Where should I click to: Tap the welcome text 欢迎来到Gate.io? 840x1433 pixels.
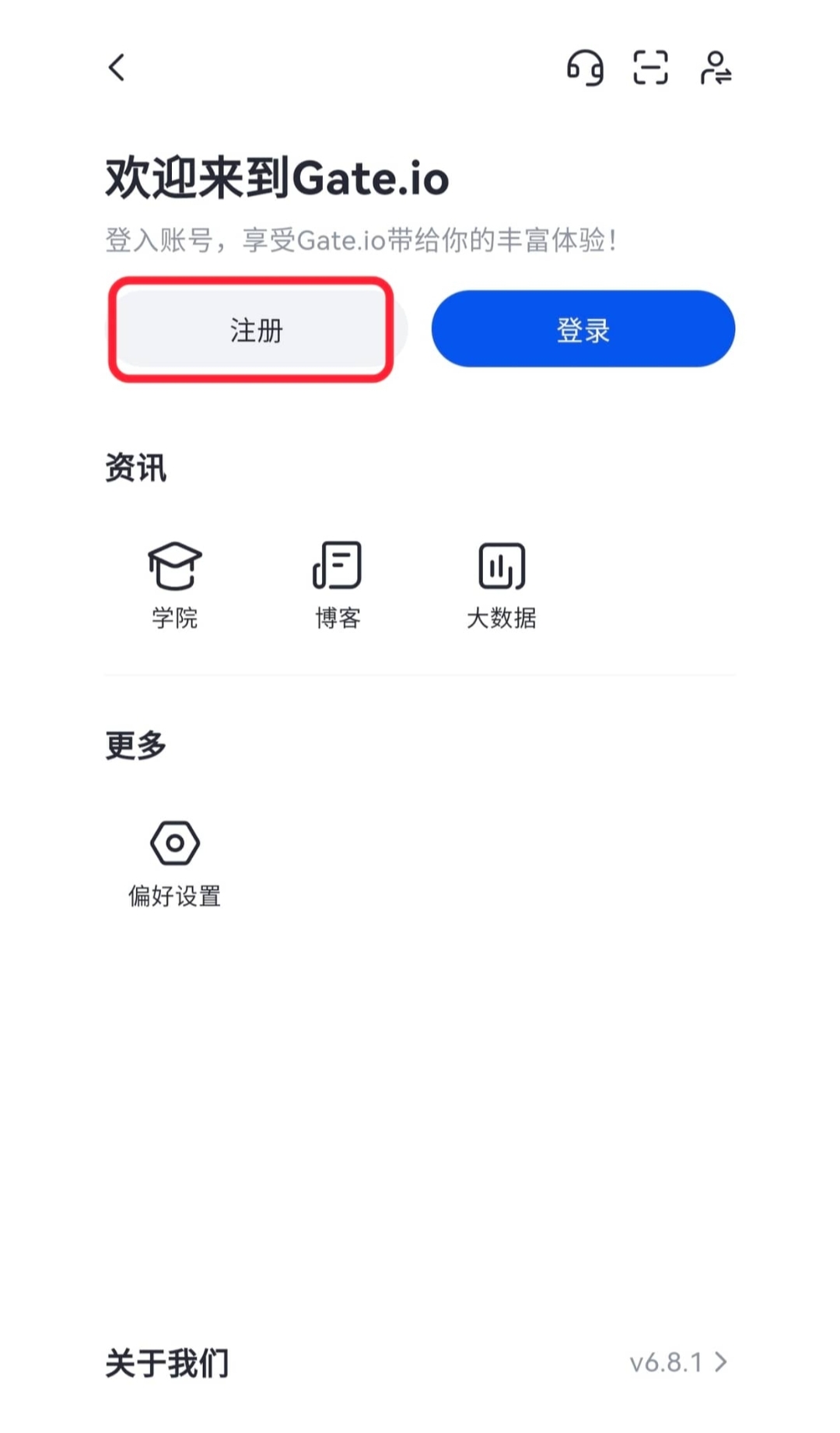click(277, 177)
